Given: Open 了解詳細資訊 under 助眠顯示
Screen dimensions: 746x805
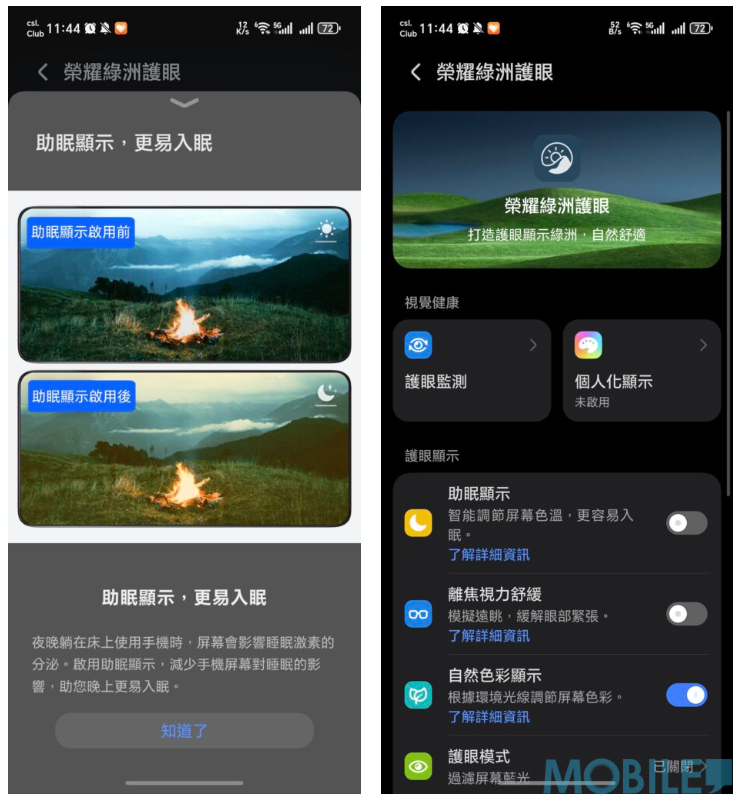Looking at the screenshot, I should pyautogui.click(x=488, y=554).
